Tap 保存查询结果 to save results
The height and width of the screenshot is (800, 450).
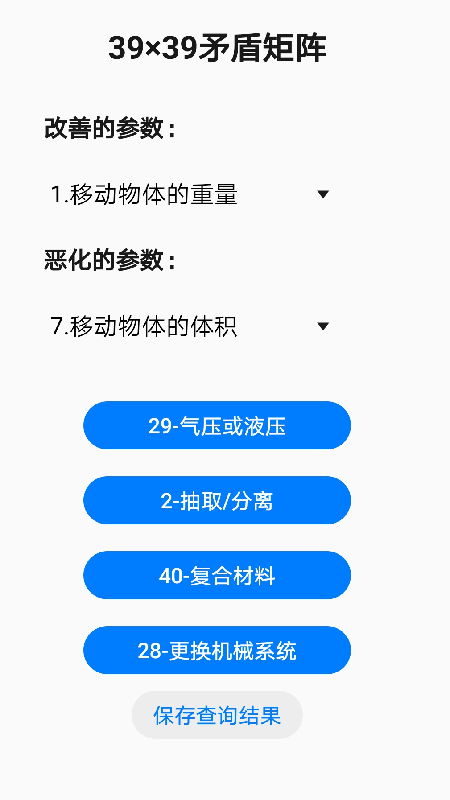217,715
